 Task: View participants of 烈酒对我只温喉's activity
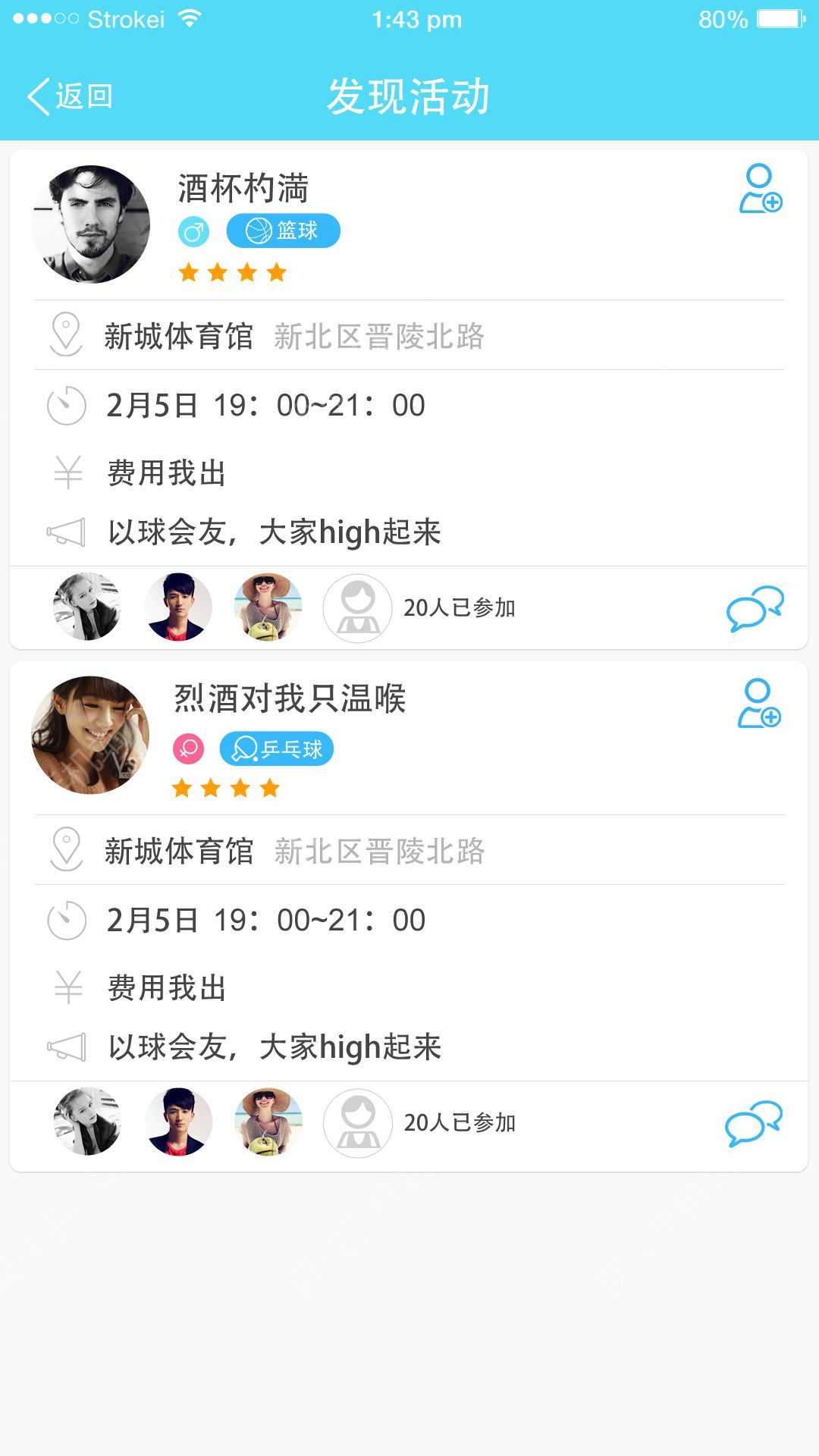tap(459, 1123)
